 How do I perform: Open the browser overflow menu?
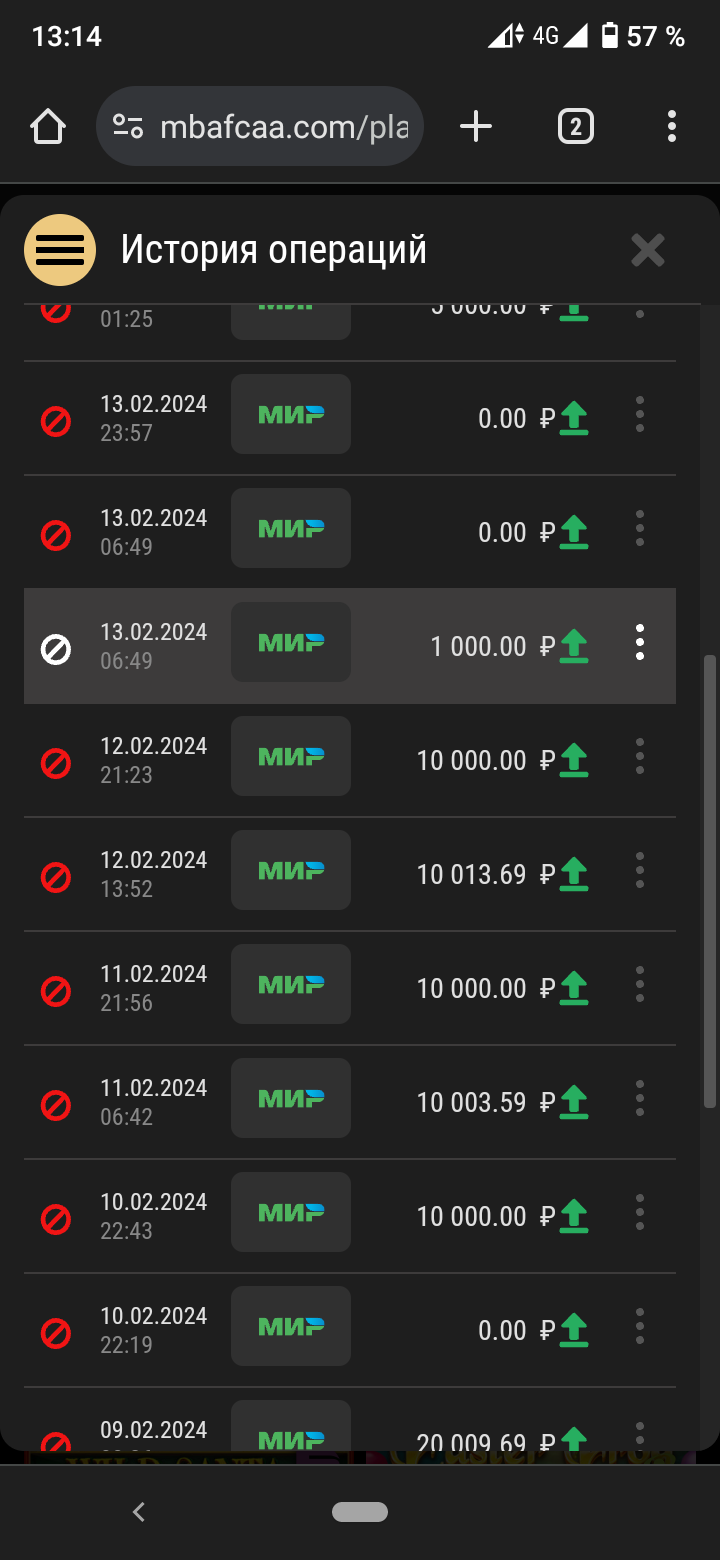pos(672,126)
